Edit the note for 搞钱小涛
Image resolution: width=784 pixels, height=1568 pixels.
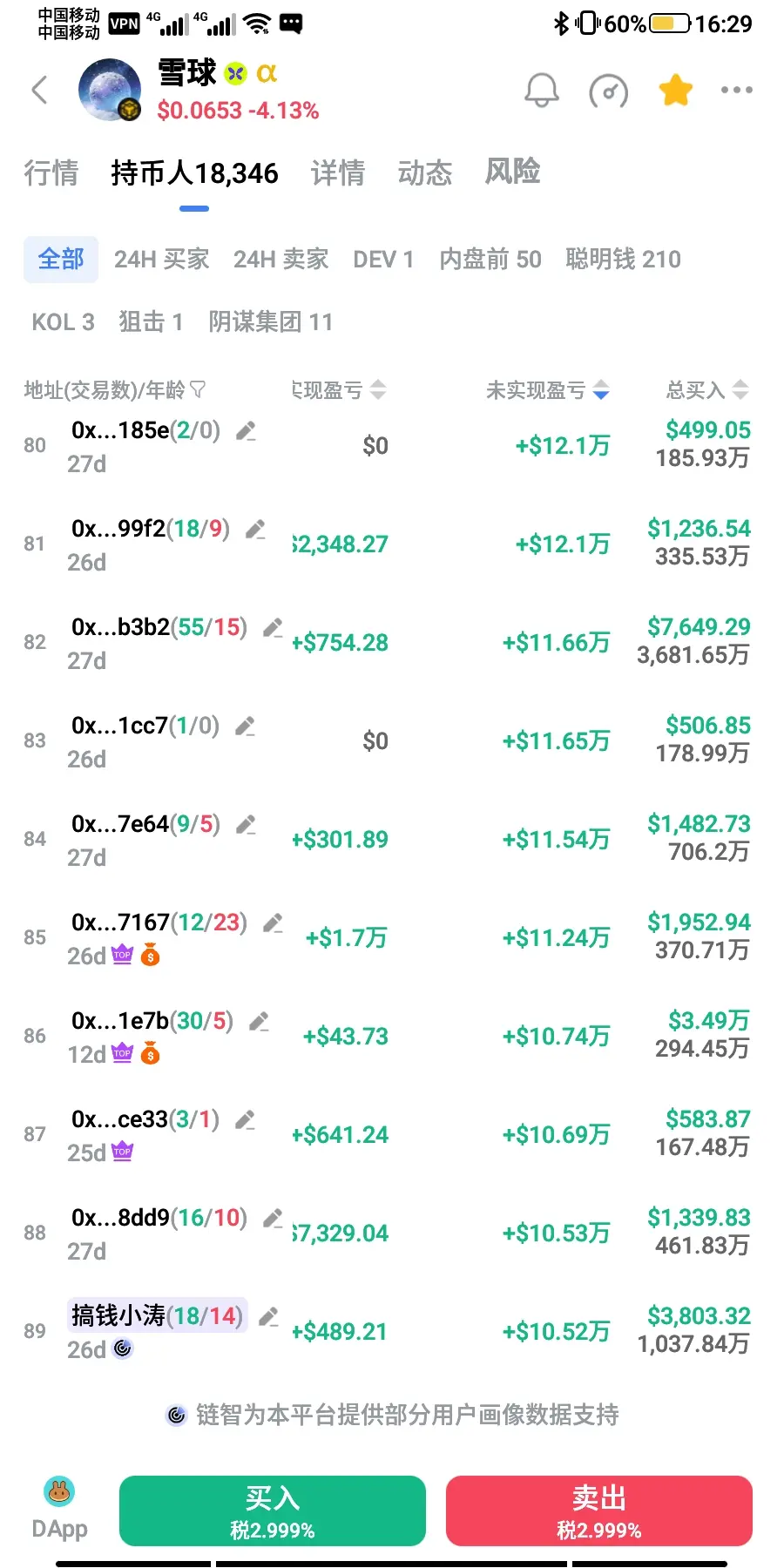point(268,1316)
